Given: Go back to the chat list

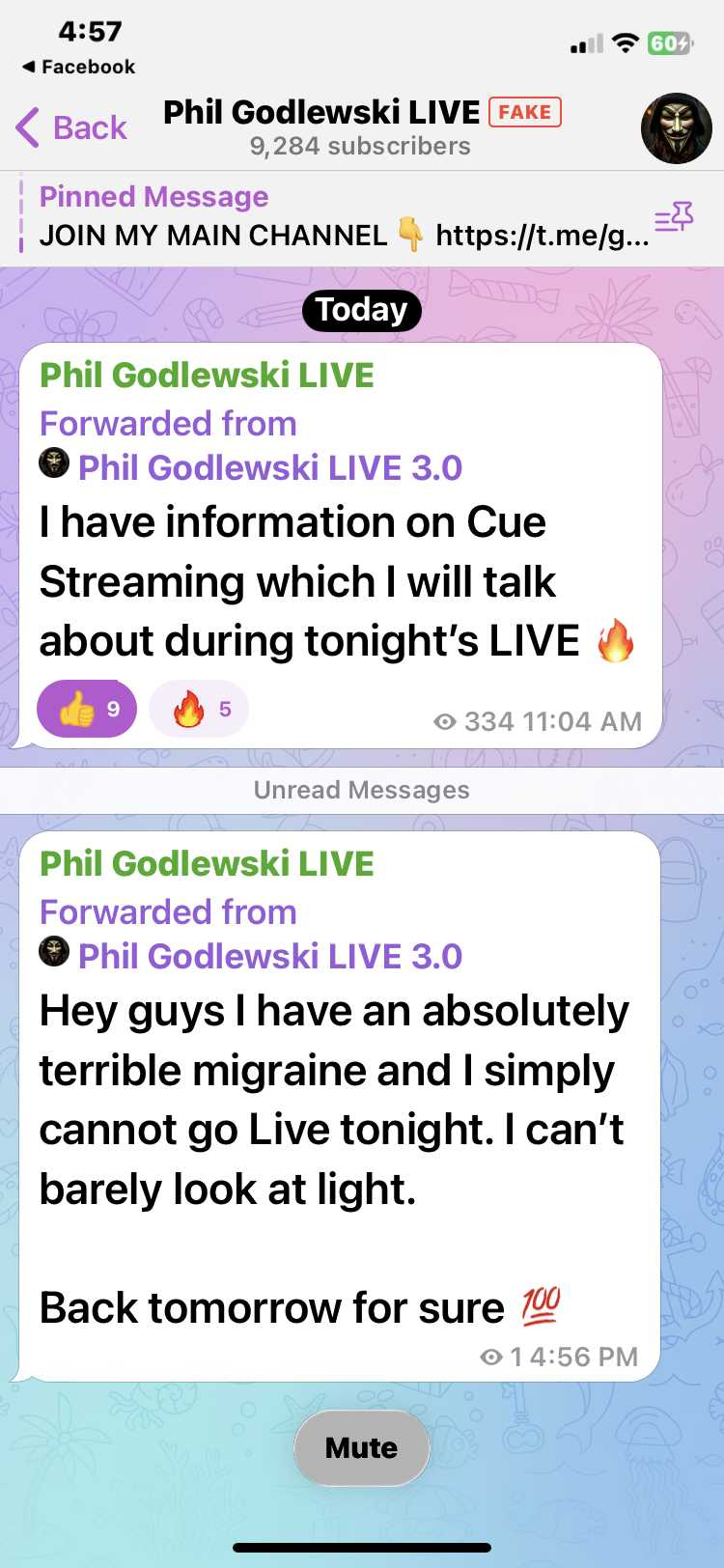Looking at the screenshot, I should pyautogui.click(x=72, y=127).
